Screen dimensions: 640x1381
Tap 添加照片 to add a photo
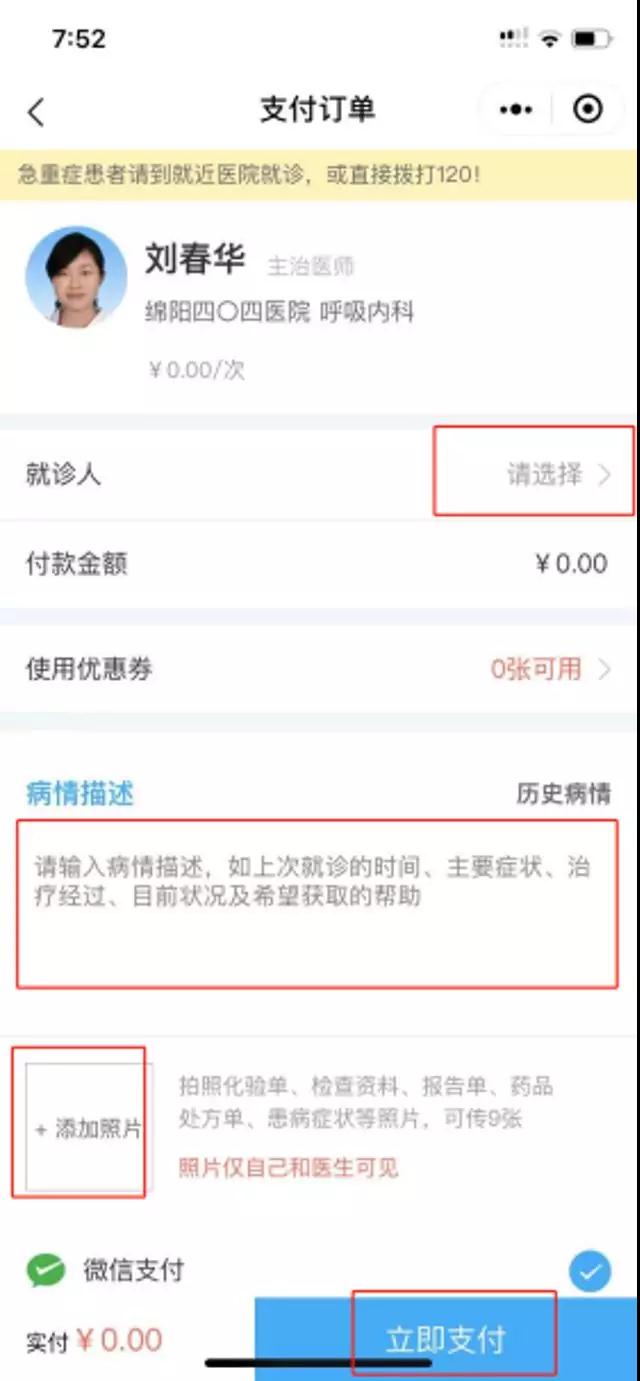pos(88,1128)
